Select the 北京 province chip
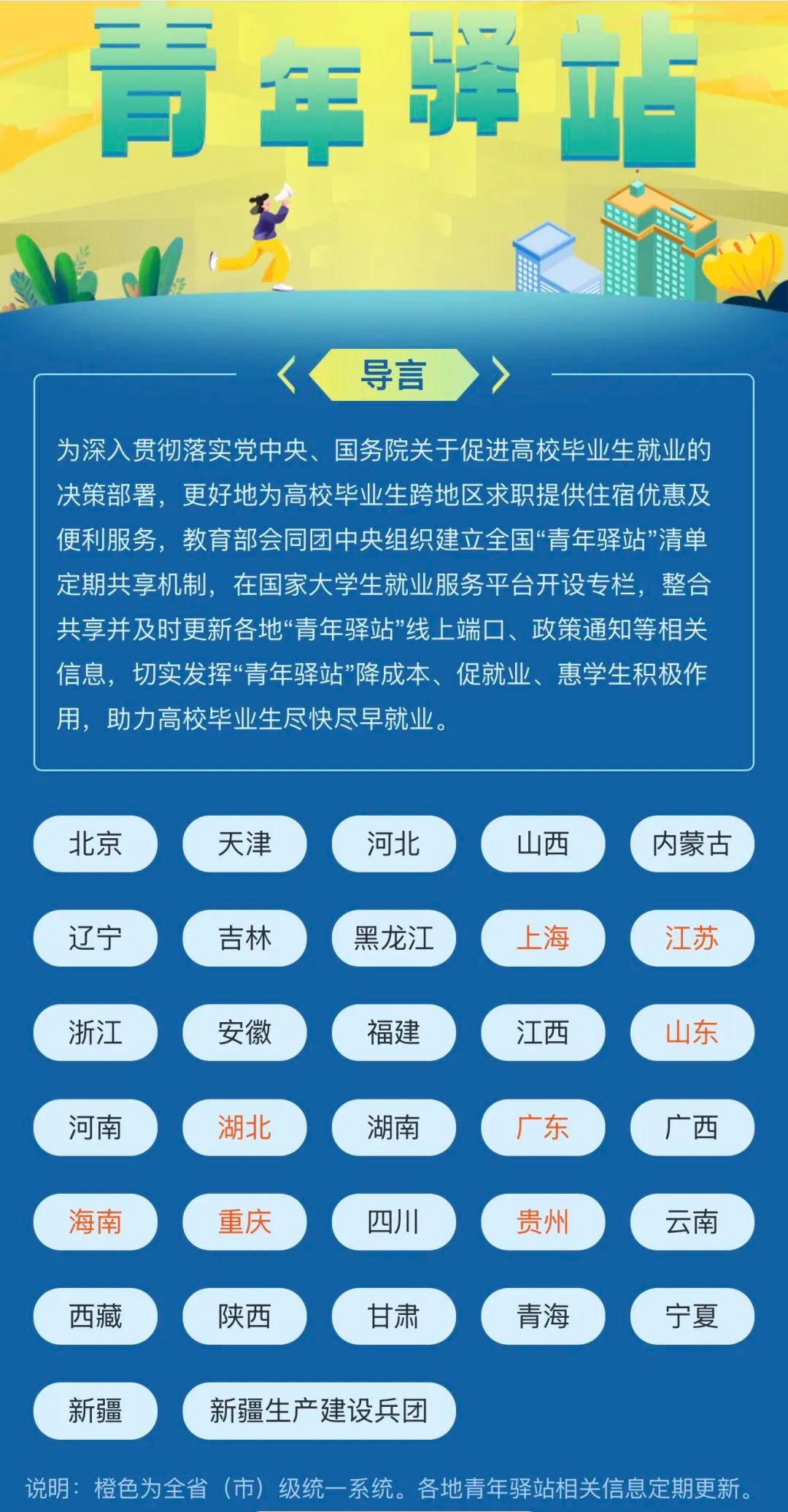Screen dimensions: 788x1512 coord(95,844)
